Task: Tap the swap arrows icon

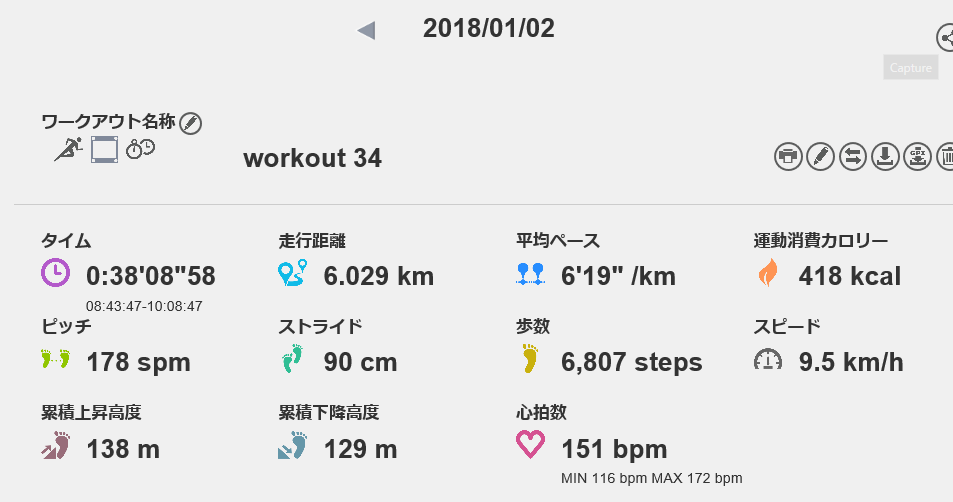Action: click(x=852, y=156)
